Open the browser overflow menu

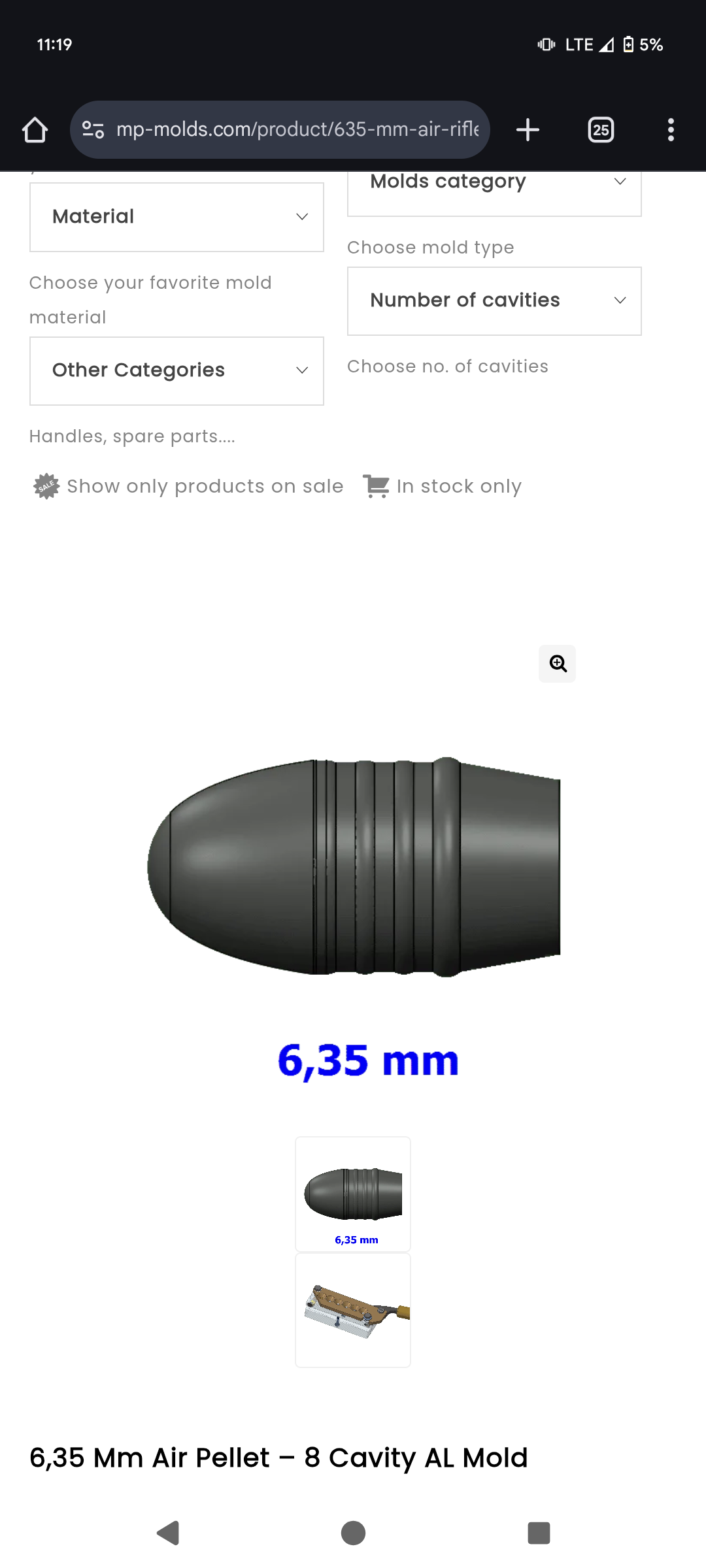(x=671, y=130)
